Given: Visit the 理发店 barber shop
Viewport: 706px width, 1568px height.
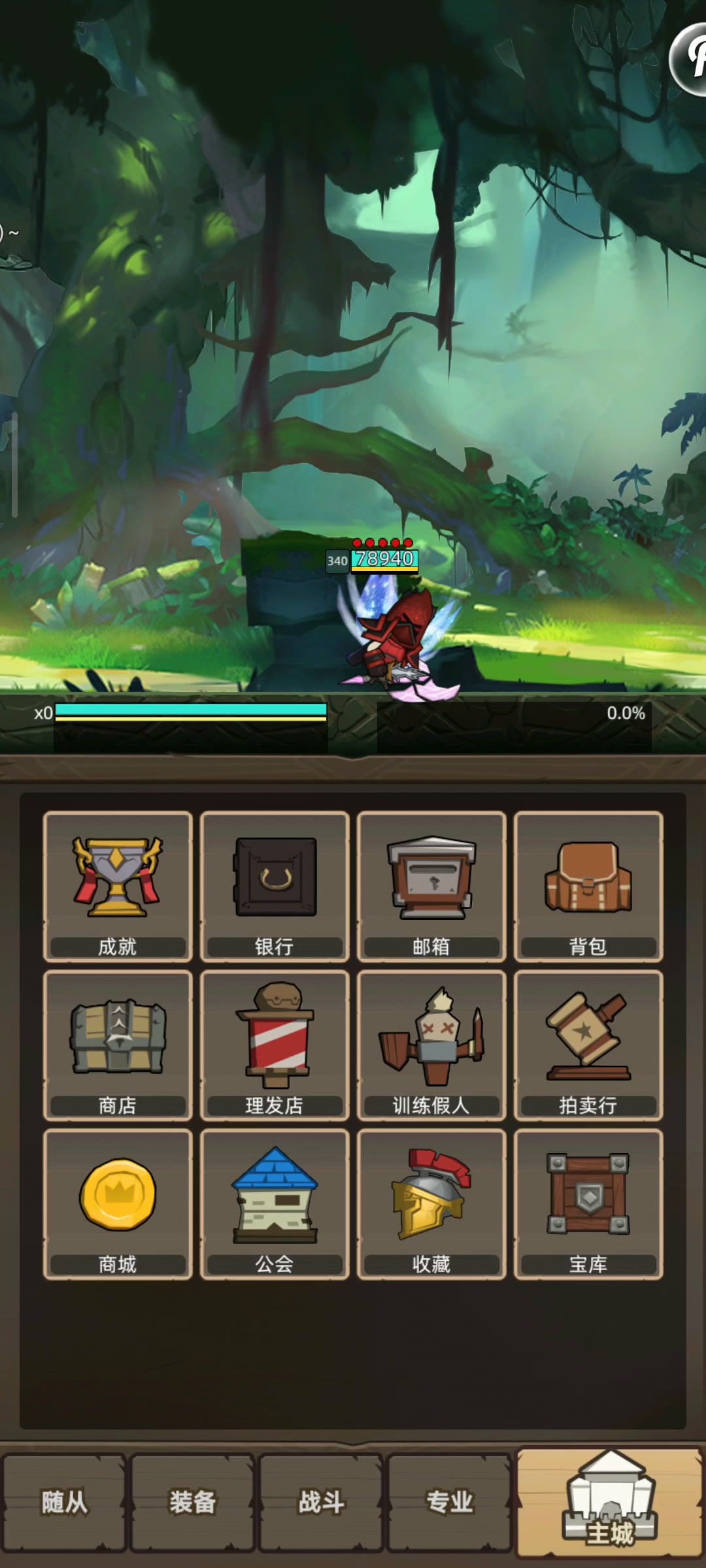Looking at the screenshot, I should (x=275, y=1045).
